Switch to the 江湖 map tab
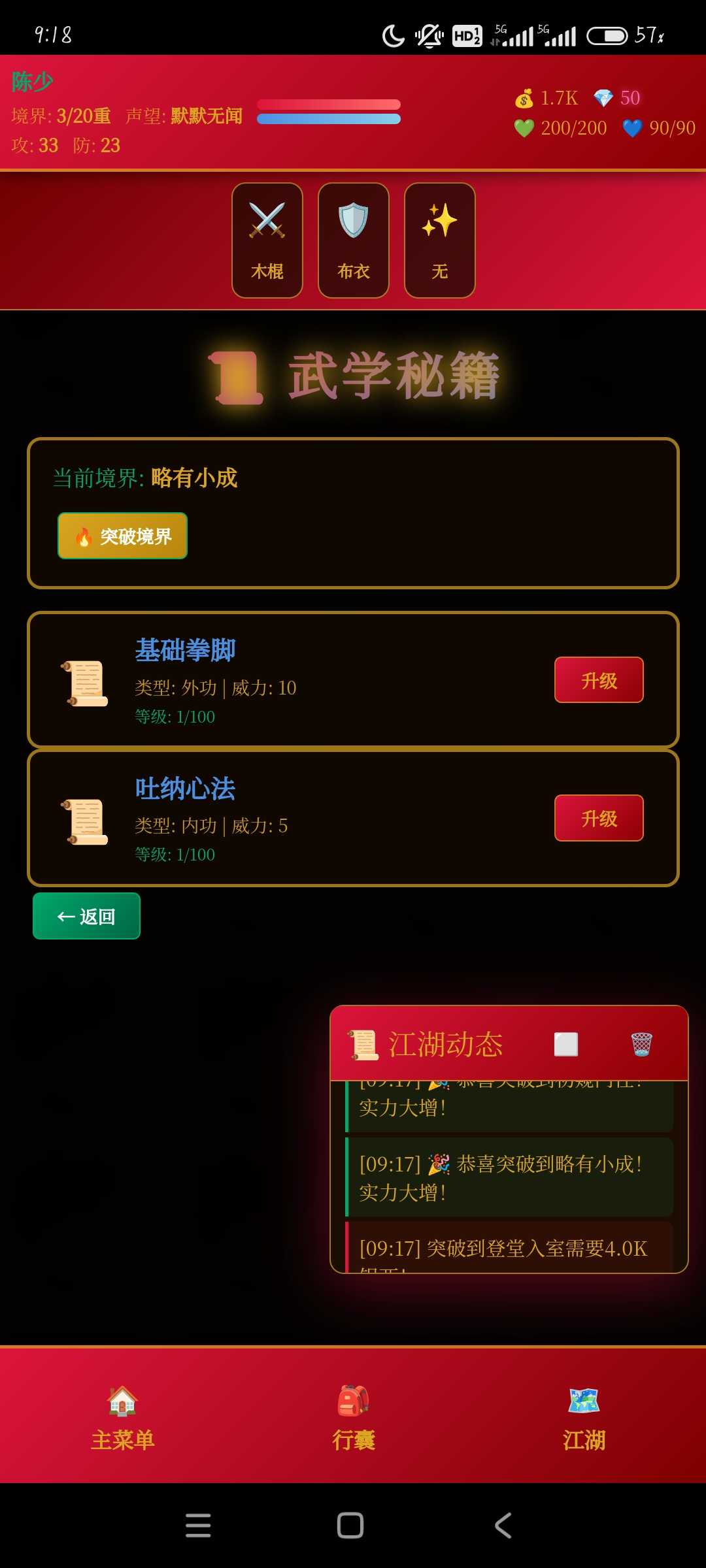The image size is (706, 1568). point(584,1419)
